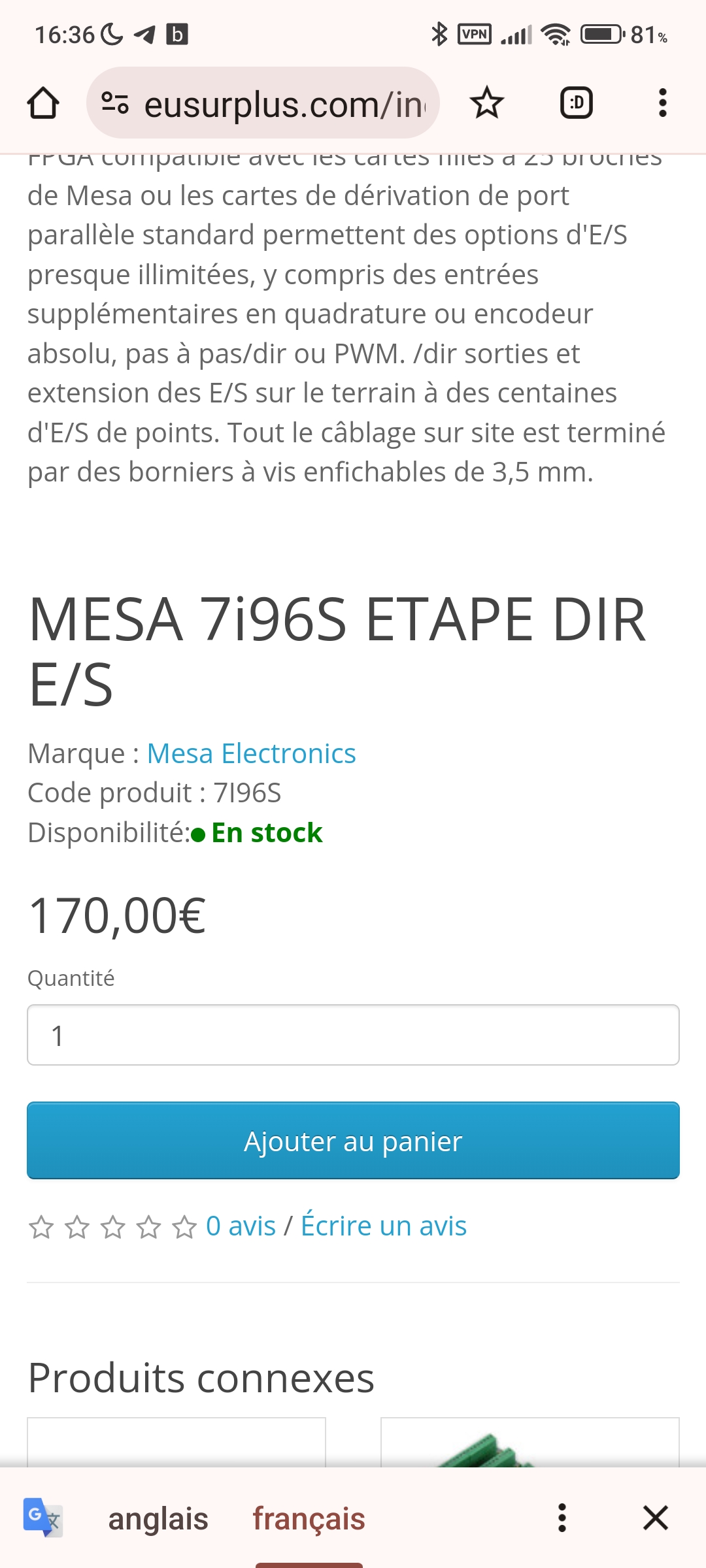
Task: Tap the eusurplus.com address bar
Action: 263,103
